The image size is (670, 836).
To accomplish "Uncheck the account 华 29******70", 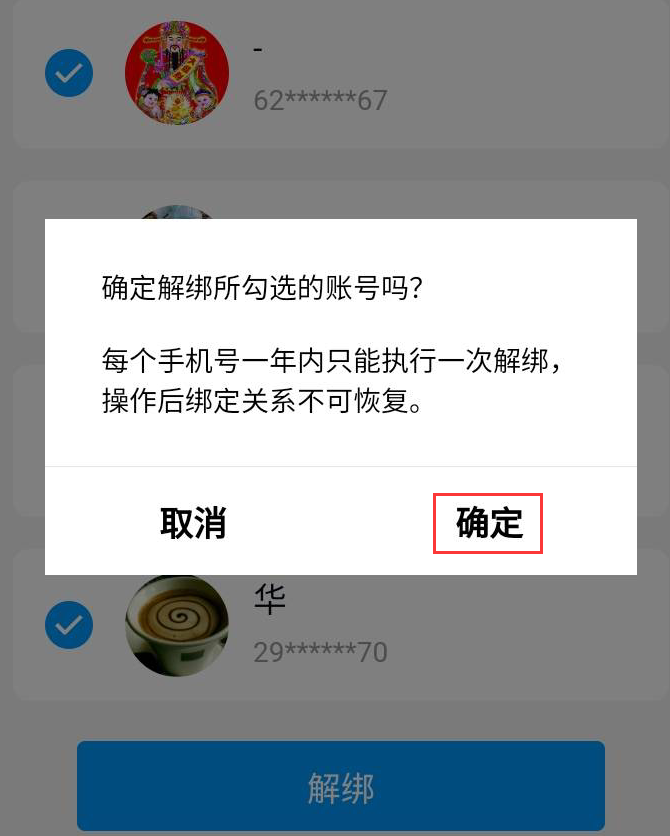I will (69, 626).
